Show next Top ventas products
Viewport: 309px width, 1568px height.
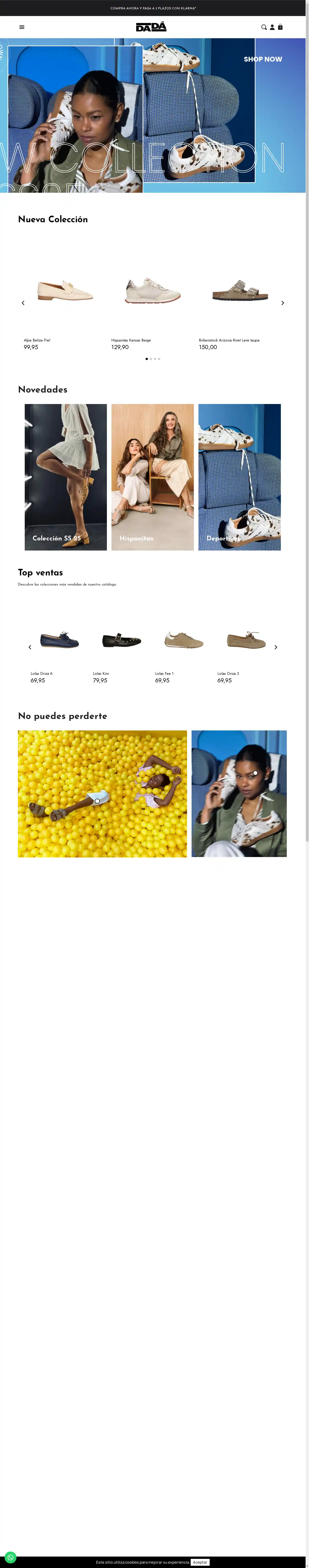[x=276, y=647]
